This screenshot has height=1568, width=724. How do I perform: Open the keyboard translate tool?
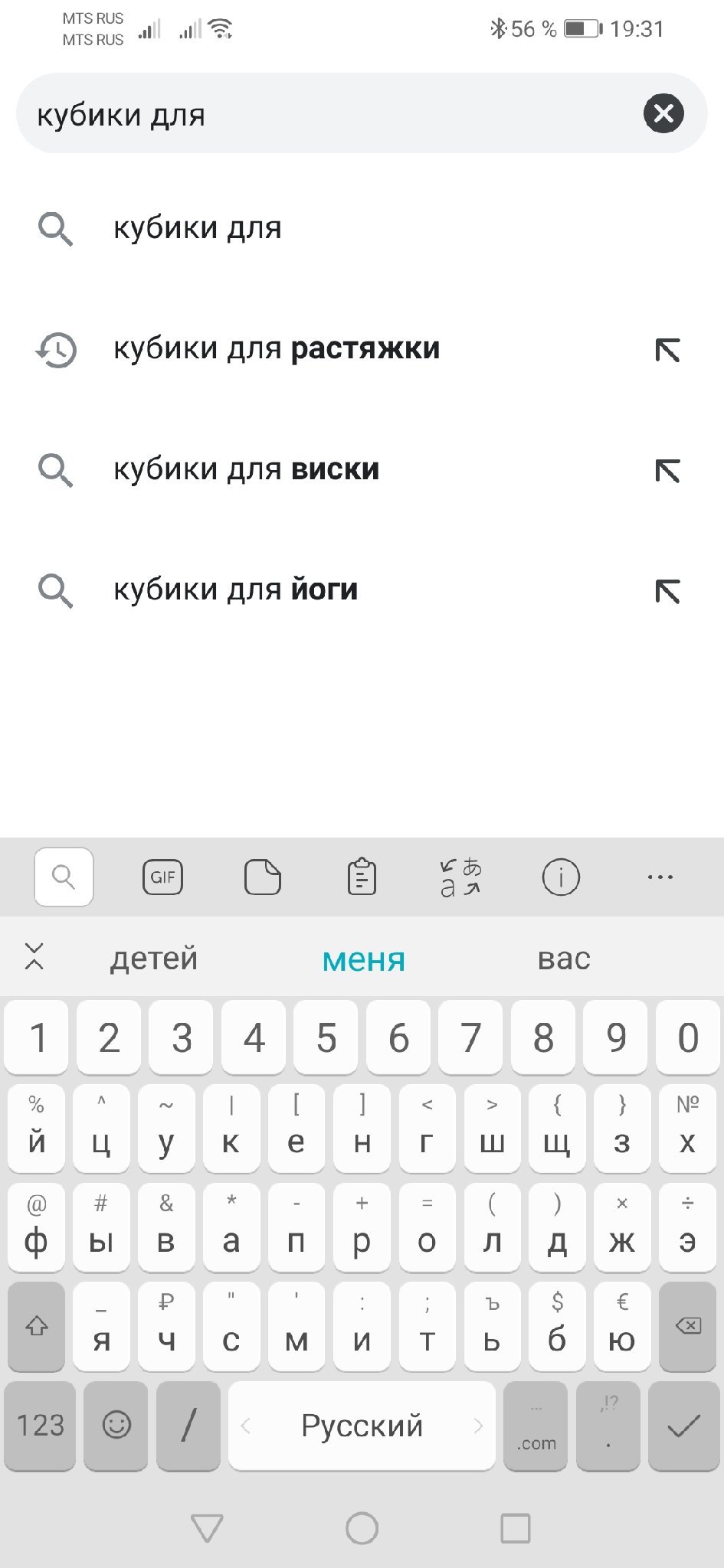pyautogui.click(x=460, y=877)
